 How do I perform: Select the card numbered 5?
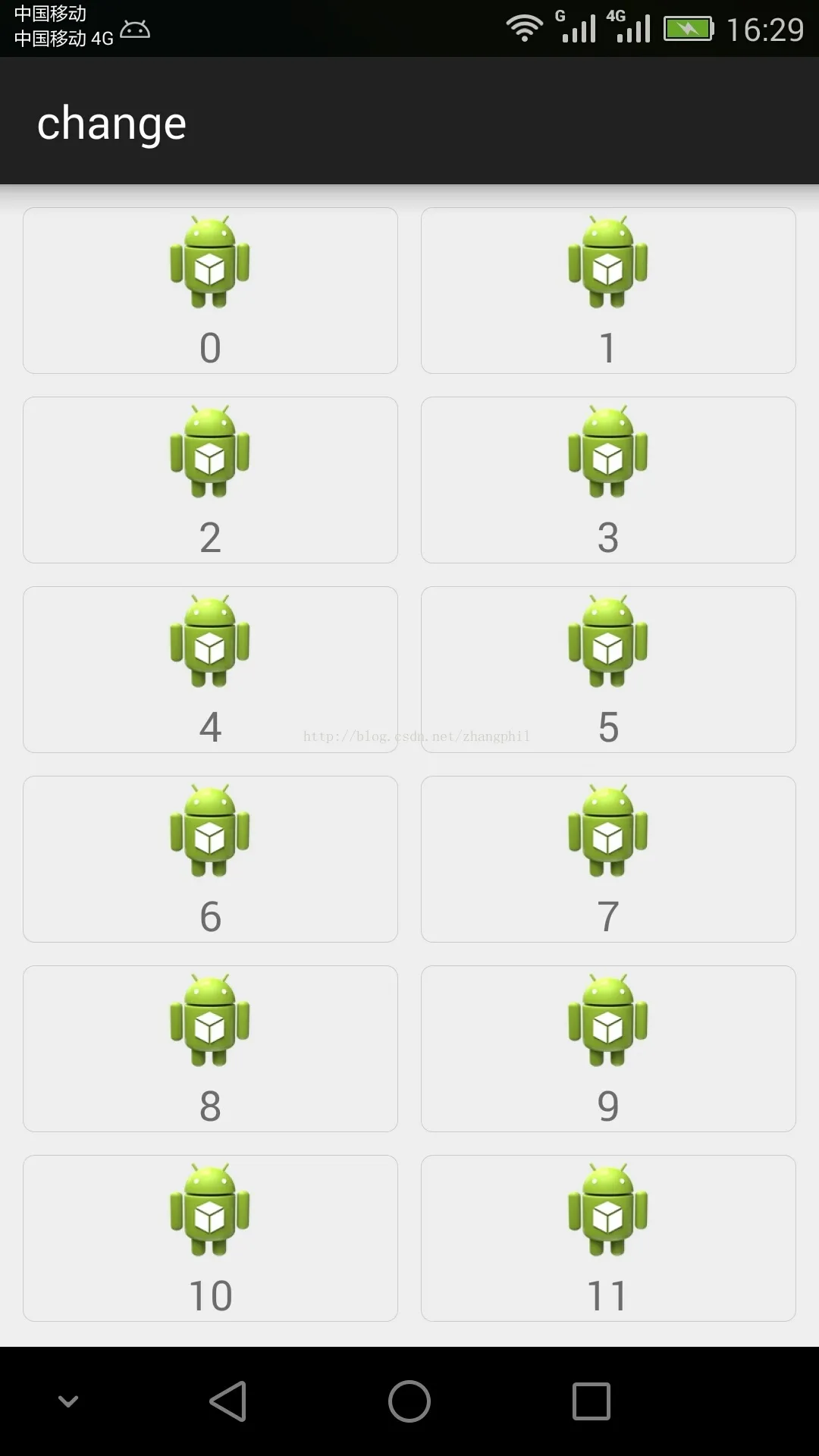pyautogui.click(x=608, y=670)
